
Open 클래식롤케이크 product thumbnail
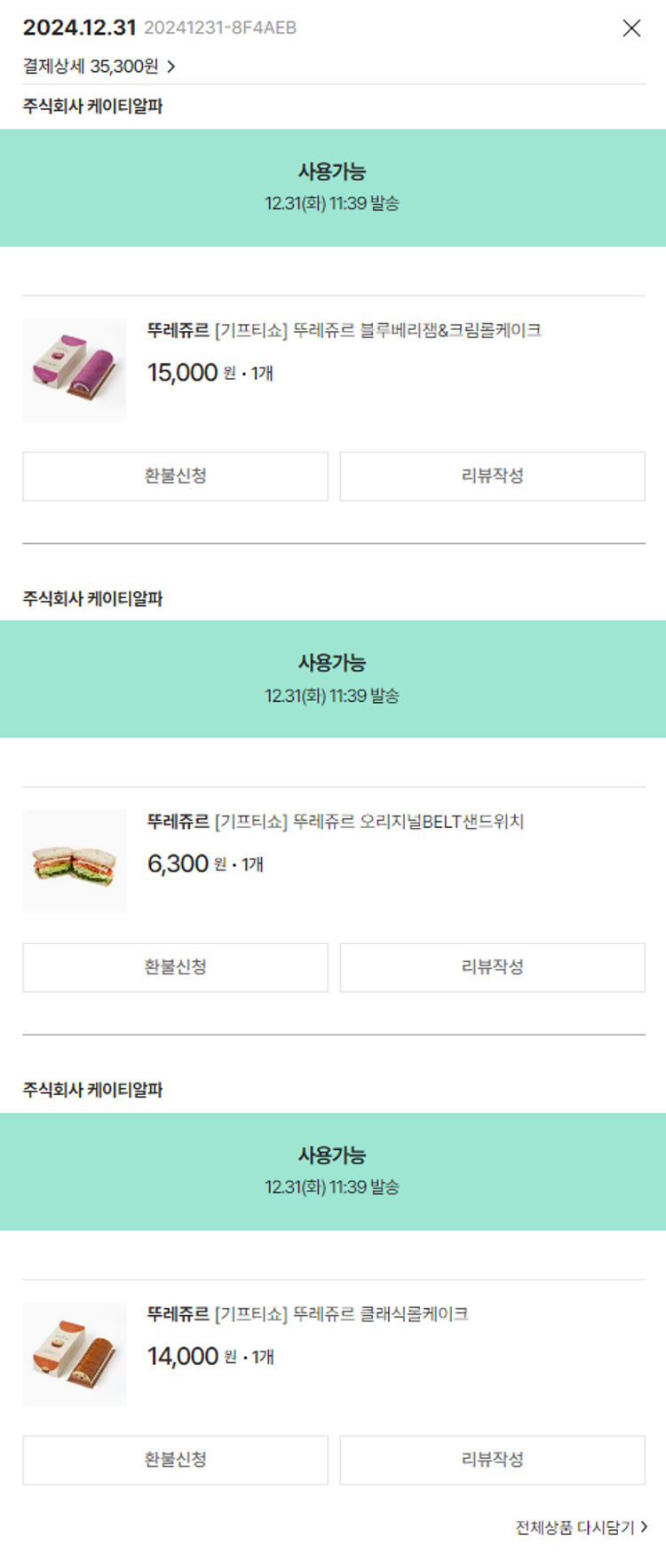coord(75,1354)
